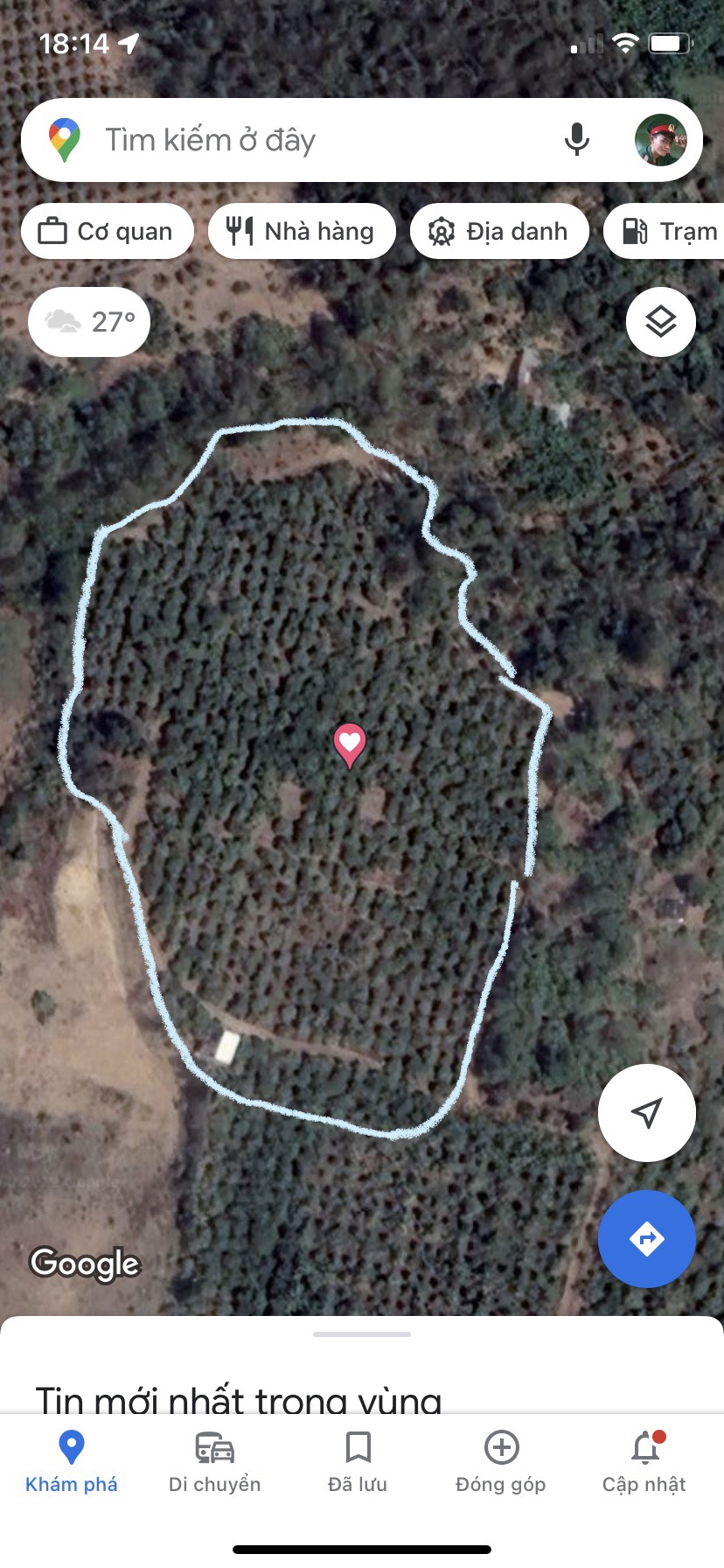The image size is (724, 1568).
Task: Open the "Tìm kiếm ở đây" search box
Action: tap(306, 140)
